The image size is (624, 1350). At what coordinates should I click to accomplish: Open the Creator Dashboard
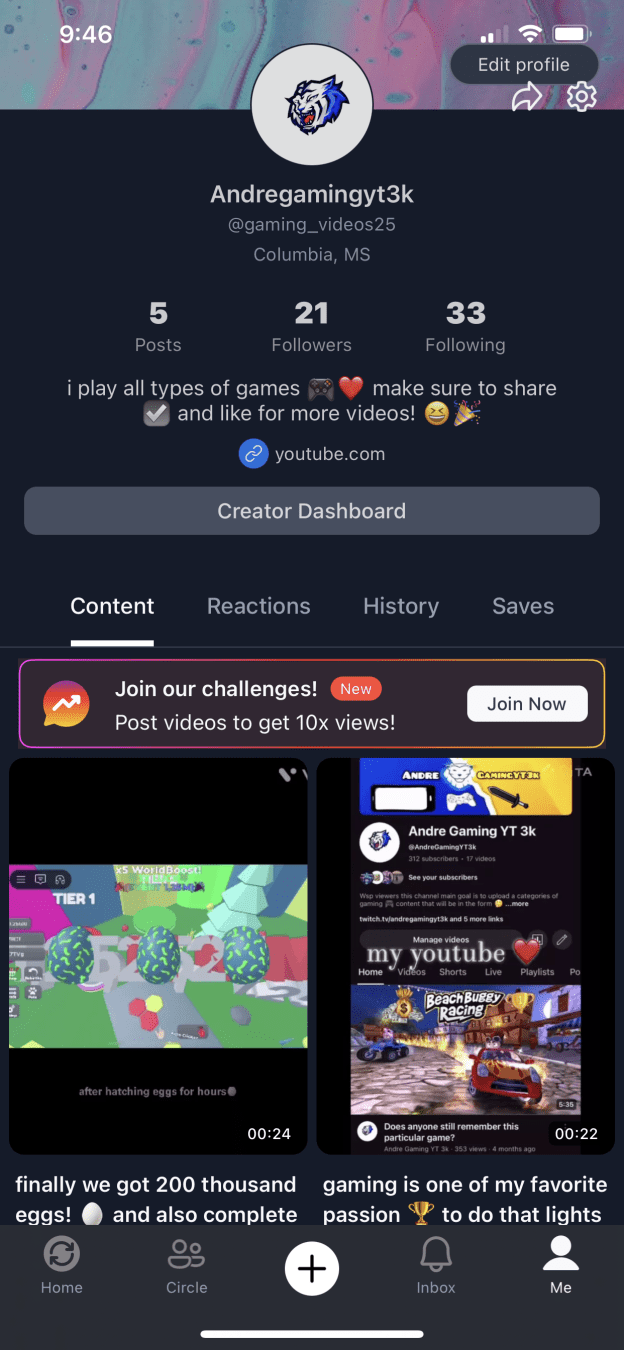tap(312, 511)
